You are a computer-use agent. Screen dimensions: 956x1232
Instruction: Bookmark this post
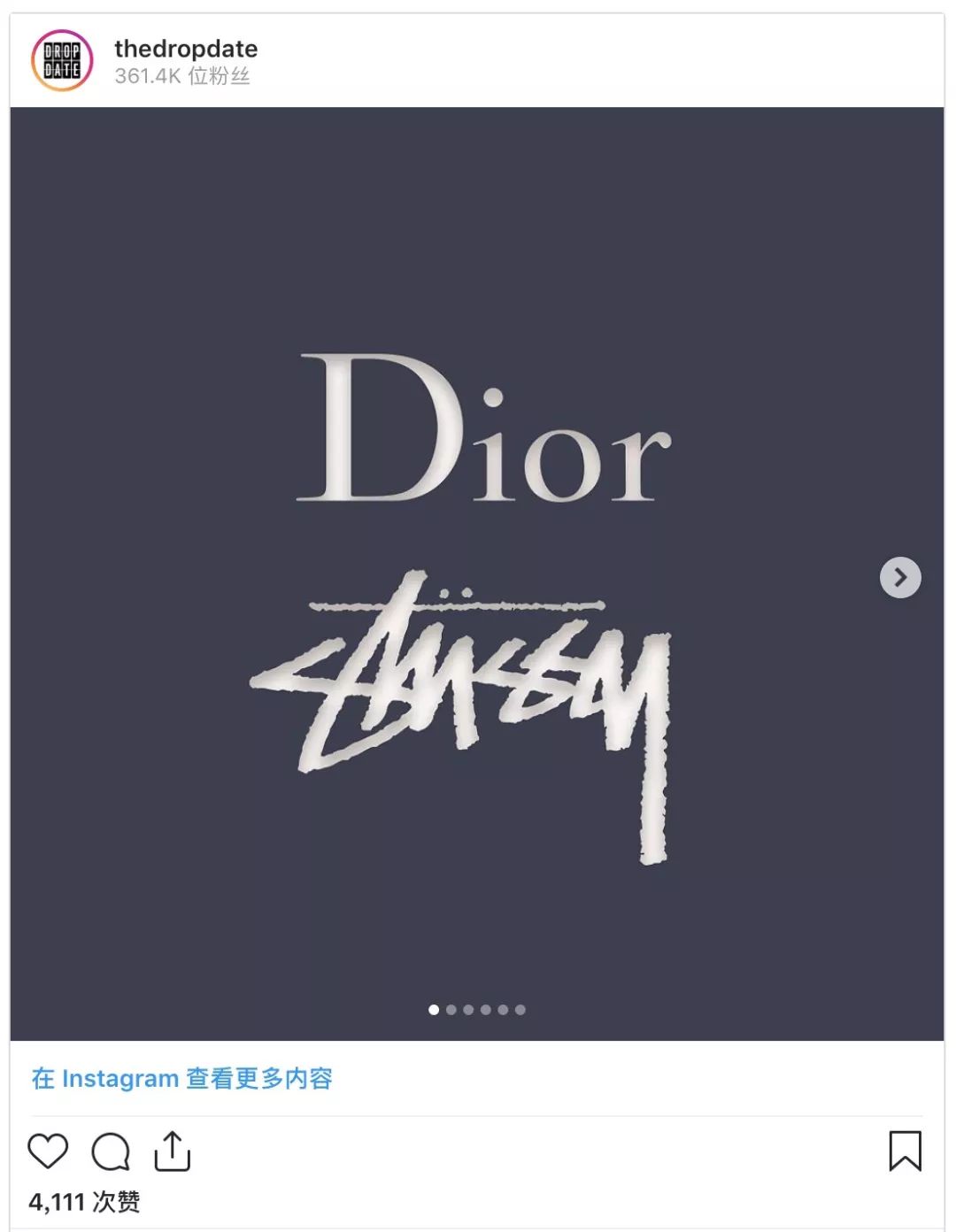905,1151
